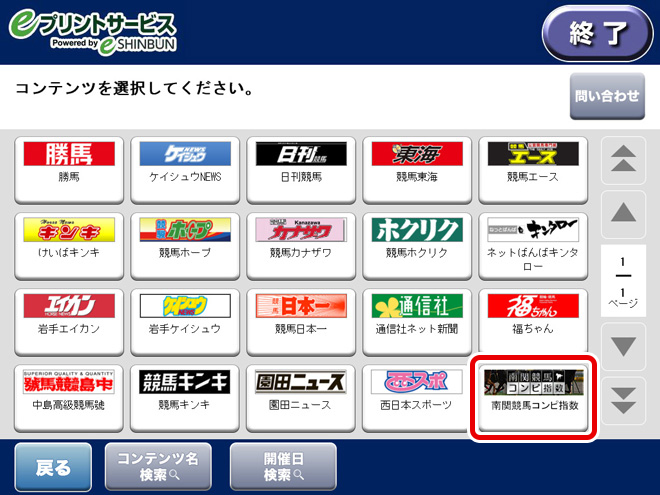This screenshot has height=495, width=660.
Task: Open コンテンツ名検索 search
Action: pyautogui.click(x=158, y=467)
